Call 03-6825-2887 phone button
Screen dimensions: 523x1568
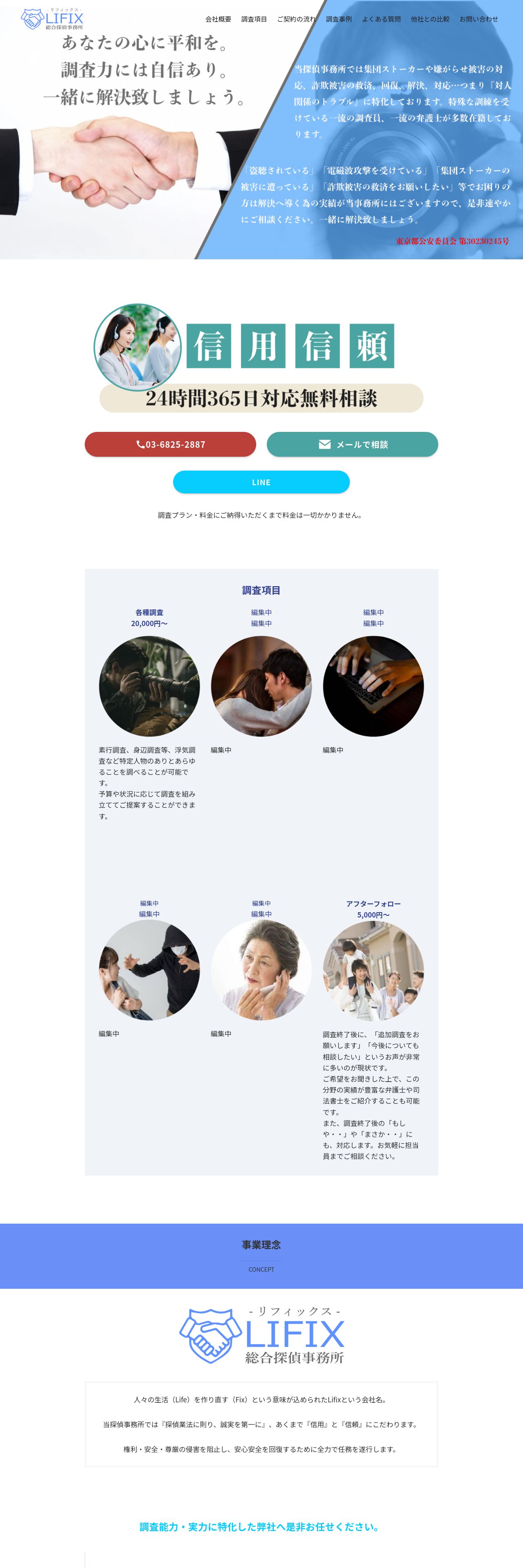point(170,445)
